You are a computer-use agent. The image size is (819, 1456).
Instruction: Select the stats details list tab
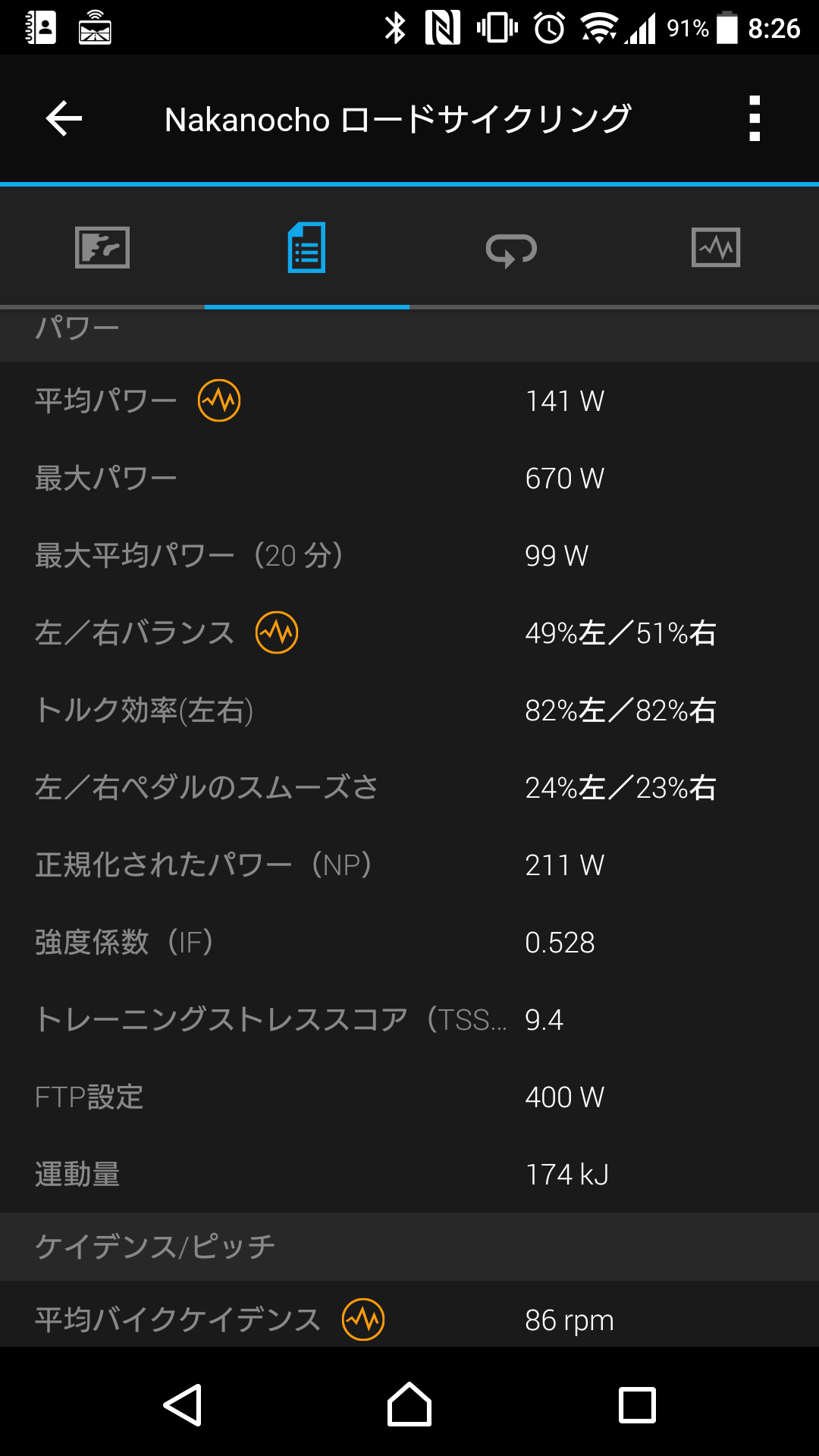307,247
